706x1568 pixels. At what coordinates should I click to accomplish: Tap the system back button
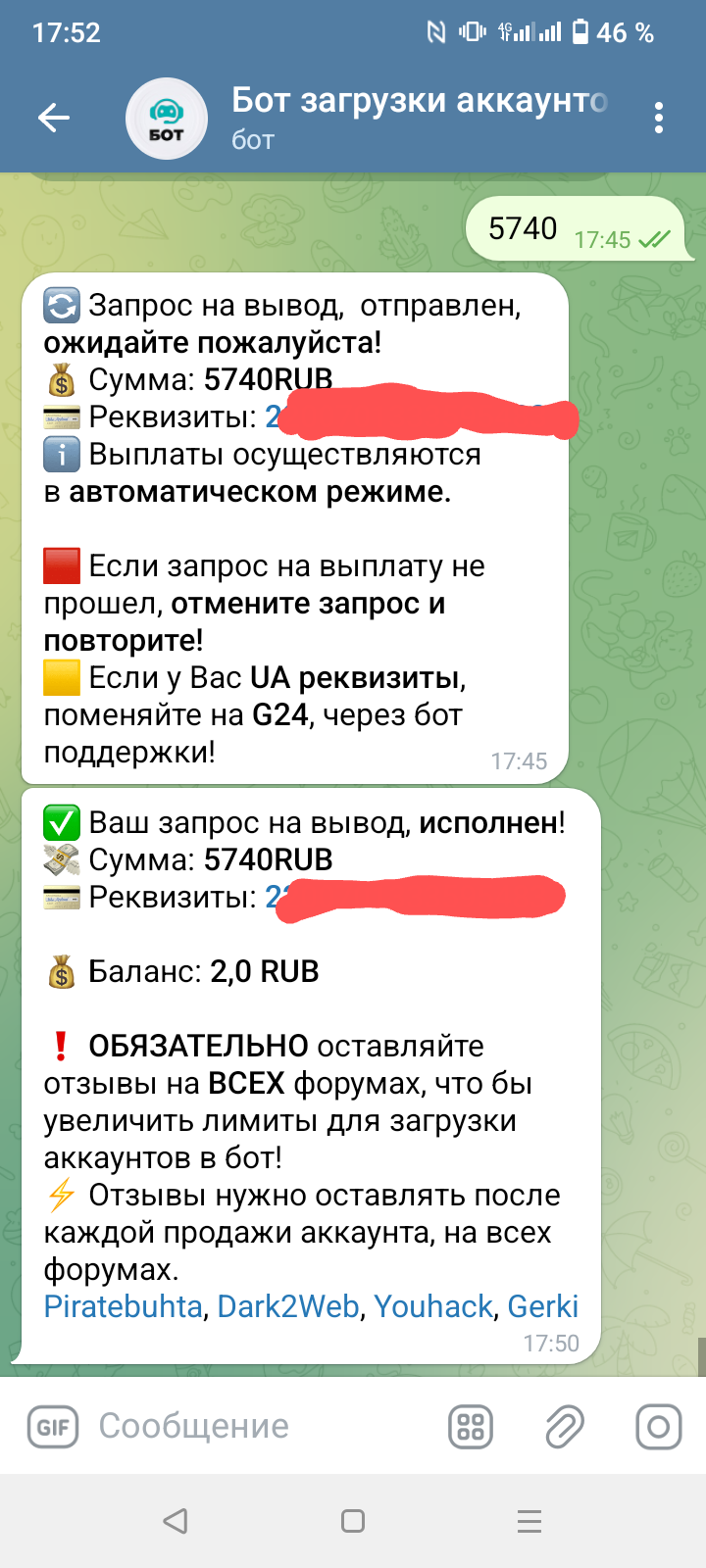pyautogui.click(x=176, y=1521)
